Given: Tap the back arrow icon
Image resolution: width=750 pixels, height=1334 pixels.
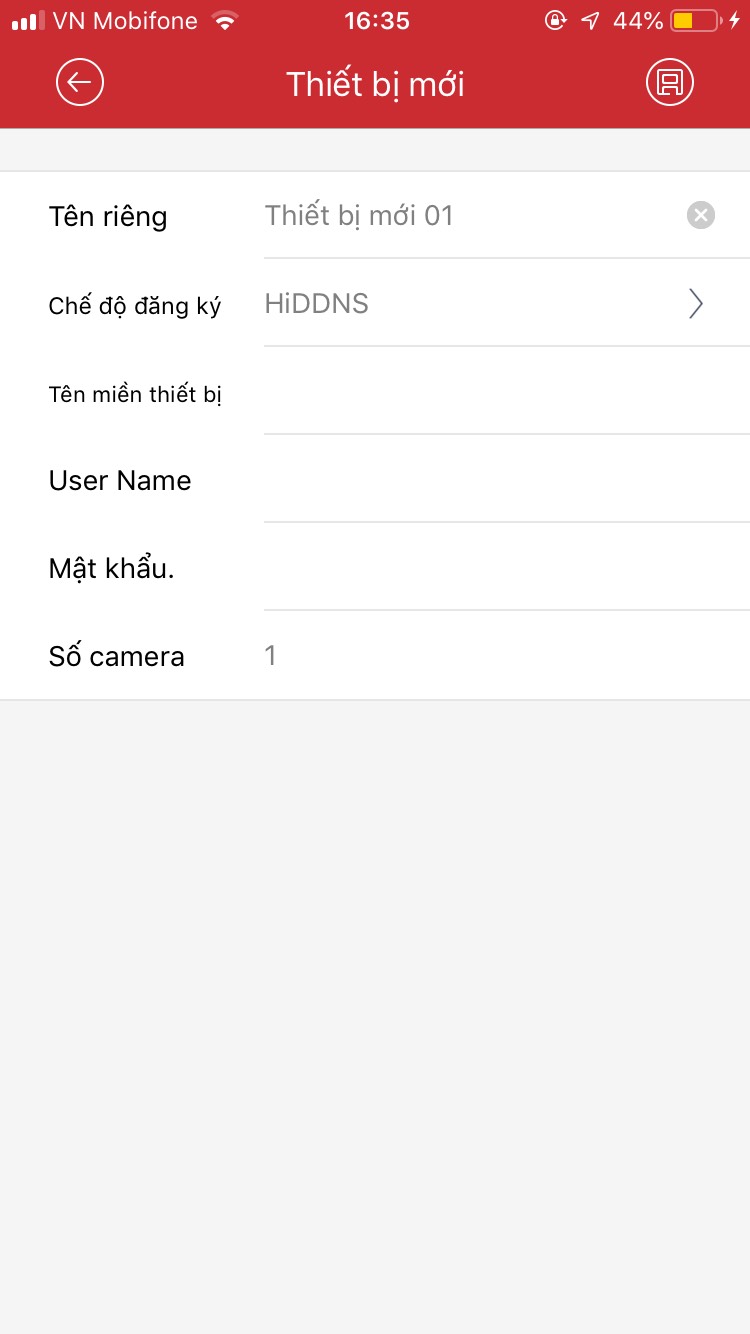Looking at the screenshot, I should point(79,82).
